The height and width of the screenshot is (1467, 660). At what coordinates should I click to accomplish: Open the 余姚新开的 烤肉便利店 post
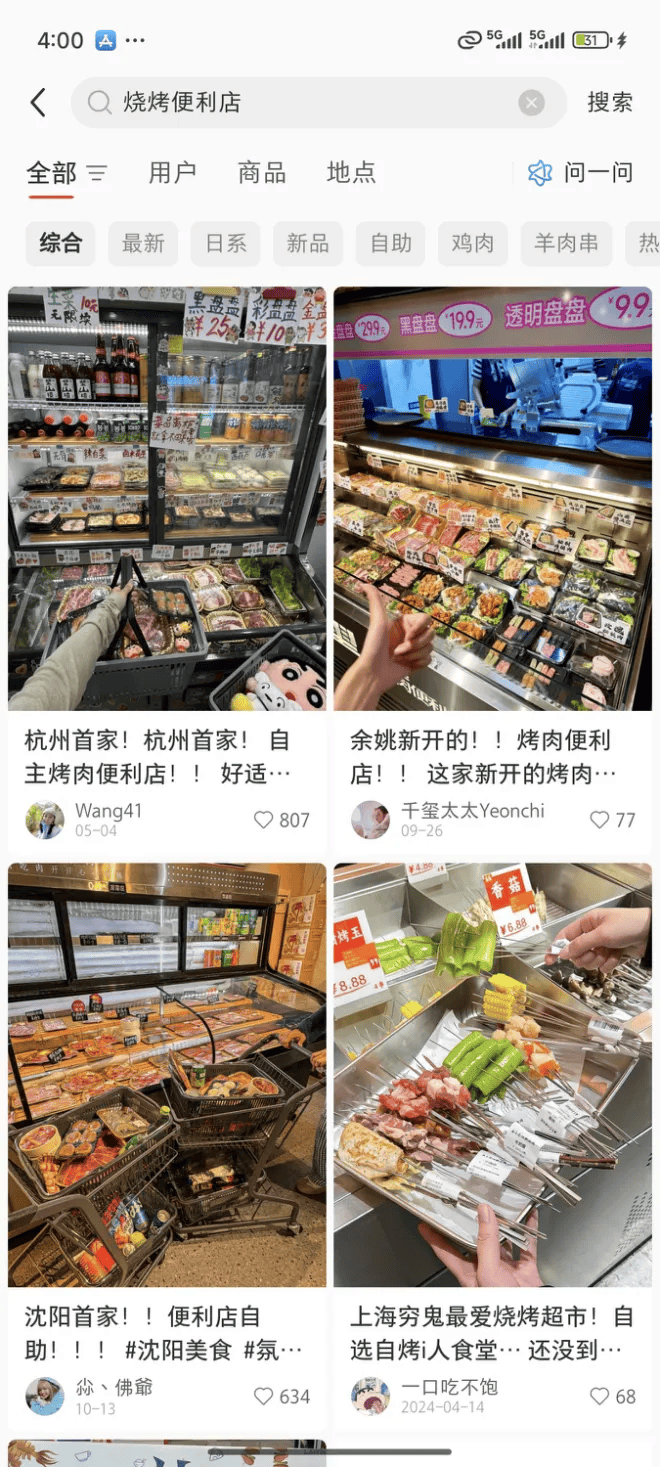tap(493, 498)
